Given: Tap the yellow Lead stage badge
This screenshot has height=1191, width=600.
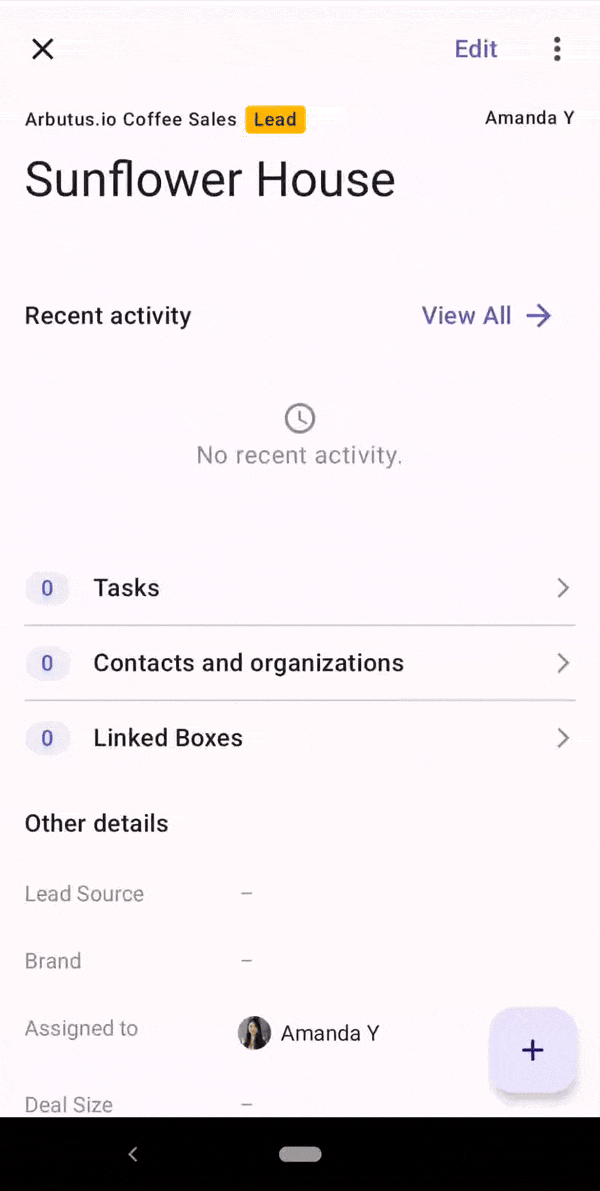Looking at the screenshot, I should coord(275,119).
